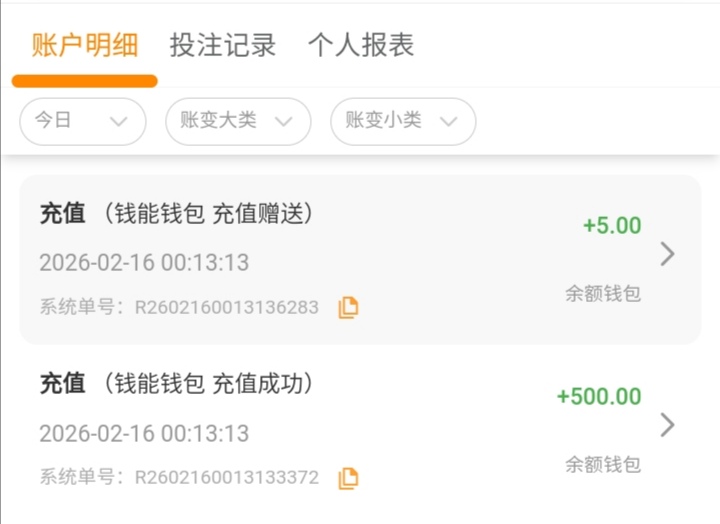Open the 账变小类 filter dropdown

[x=402, y=121]
